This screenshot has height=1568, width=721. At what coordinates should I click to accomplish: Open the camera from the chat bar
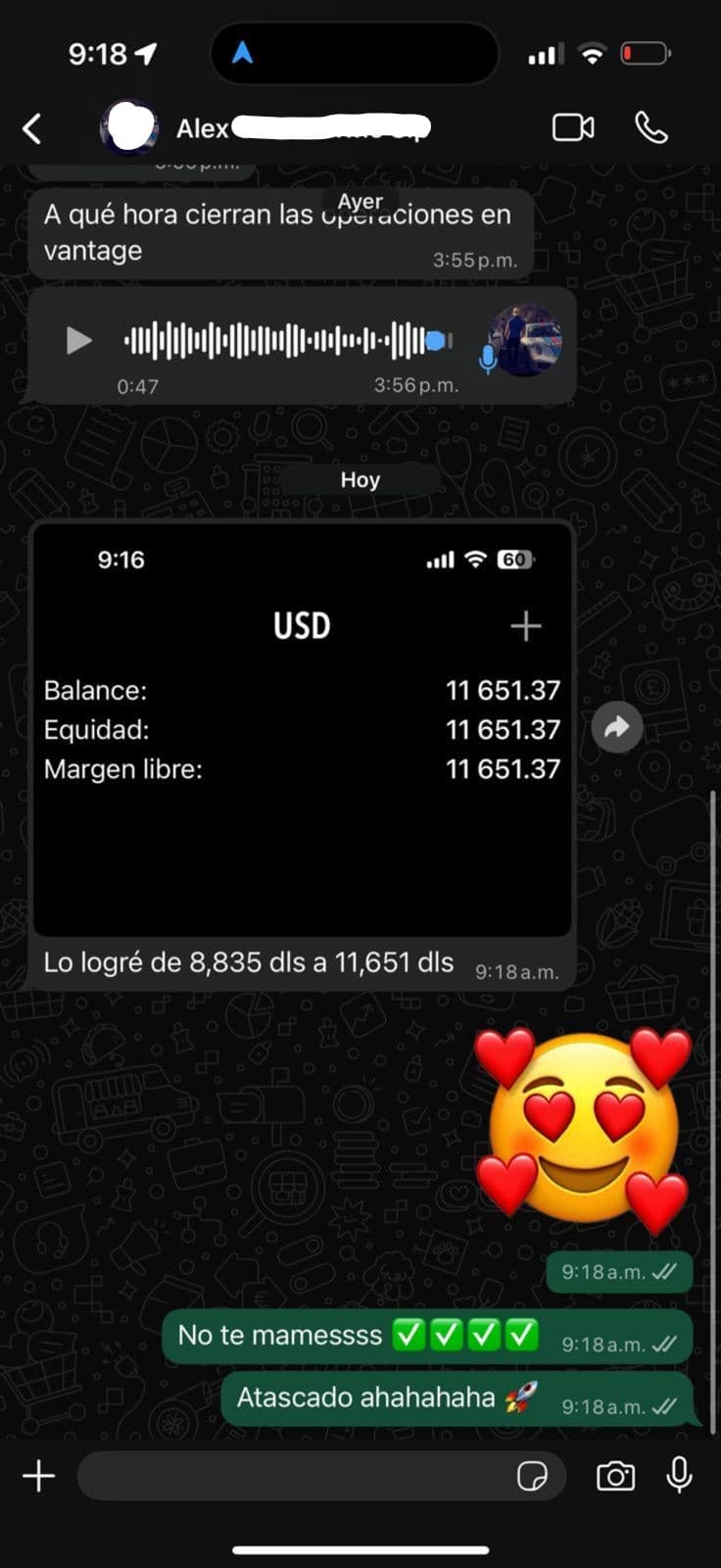point(615,1476)
